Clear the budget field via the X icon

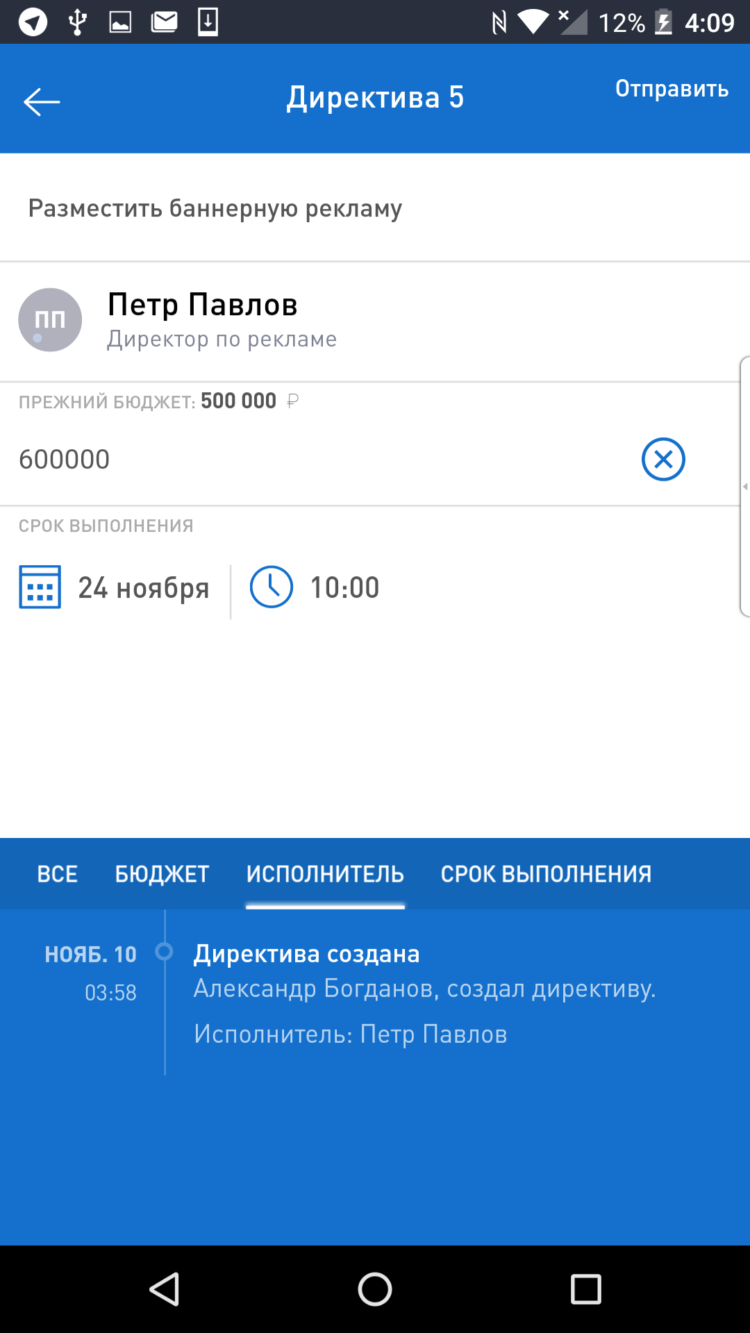coord(663,459)
